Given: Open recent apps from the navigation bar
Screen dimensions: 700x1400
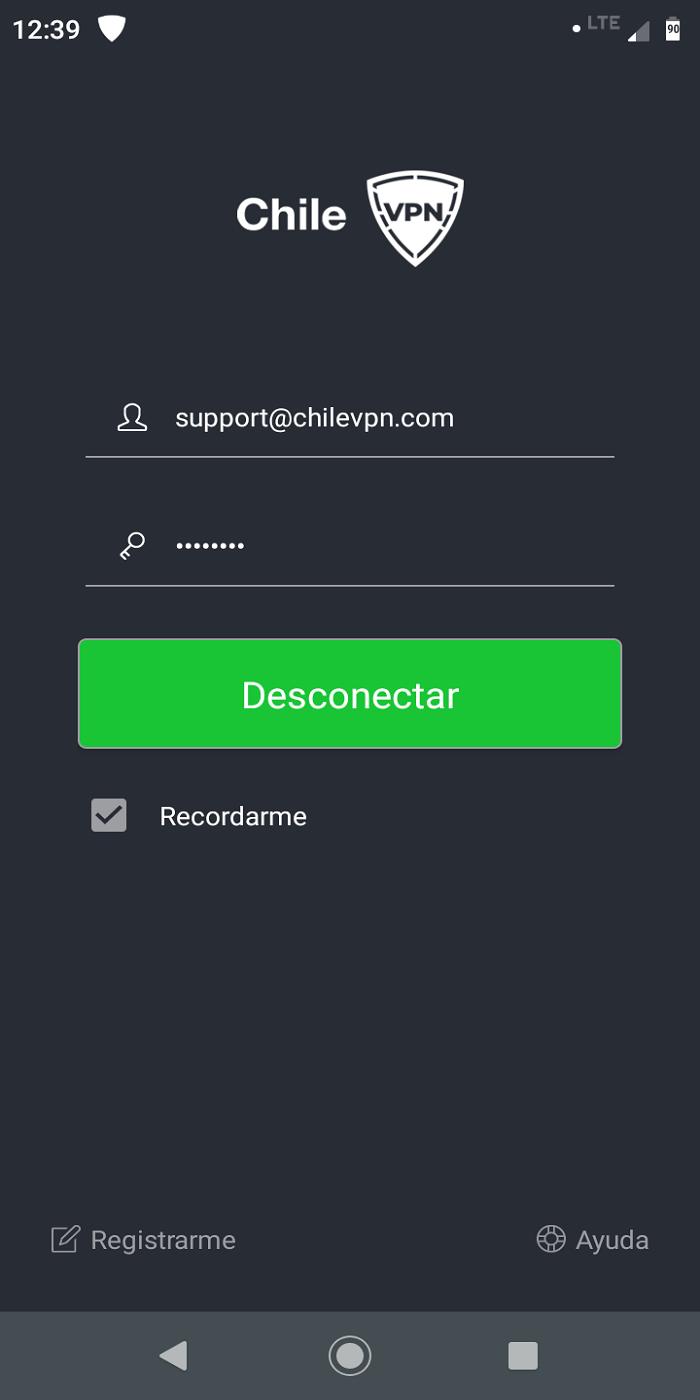Looking at the screenshot, I should [523, 1356].
